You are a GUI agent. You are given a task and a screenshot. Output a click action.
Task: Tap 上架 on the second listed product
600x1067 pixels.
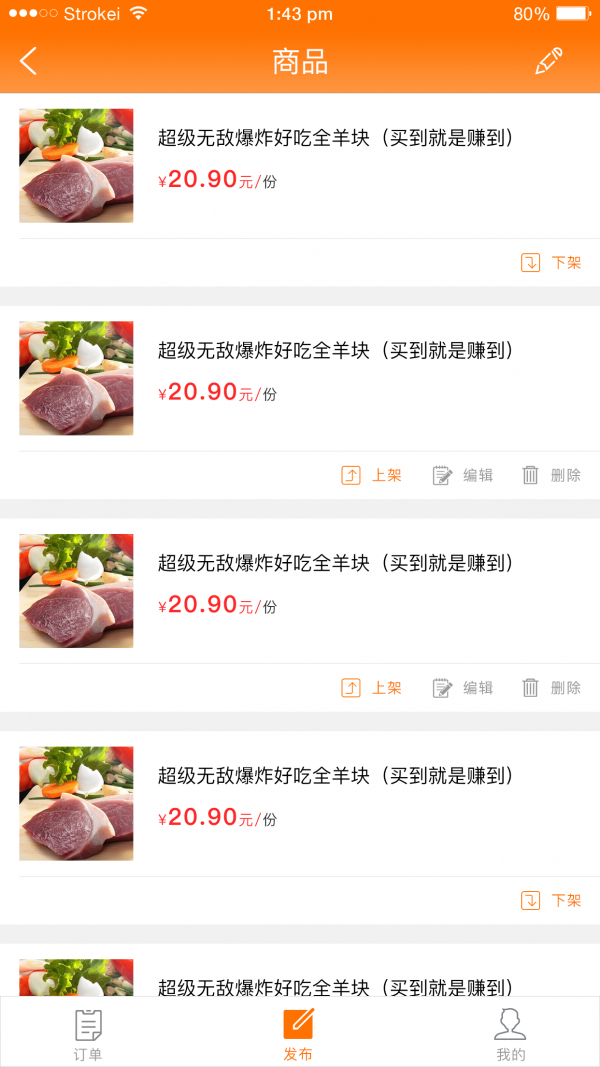coord(372,476)
